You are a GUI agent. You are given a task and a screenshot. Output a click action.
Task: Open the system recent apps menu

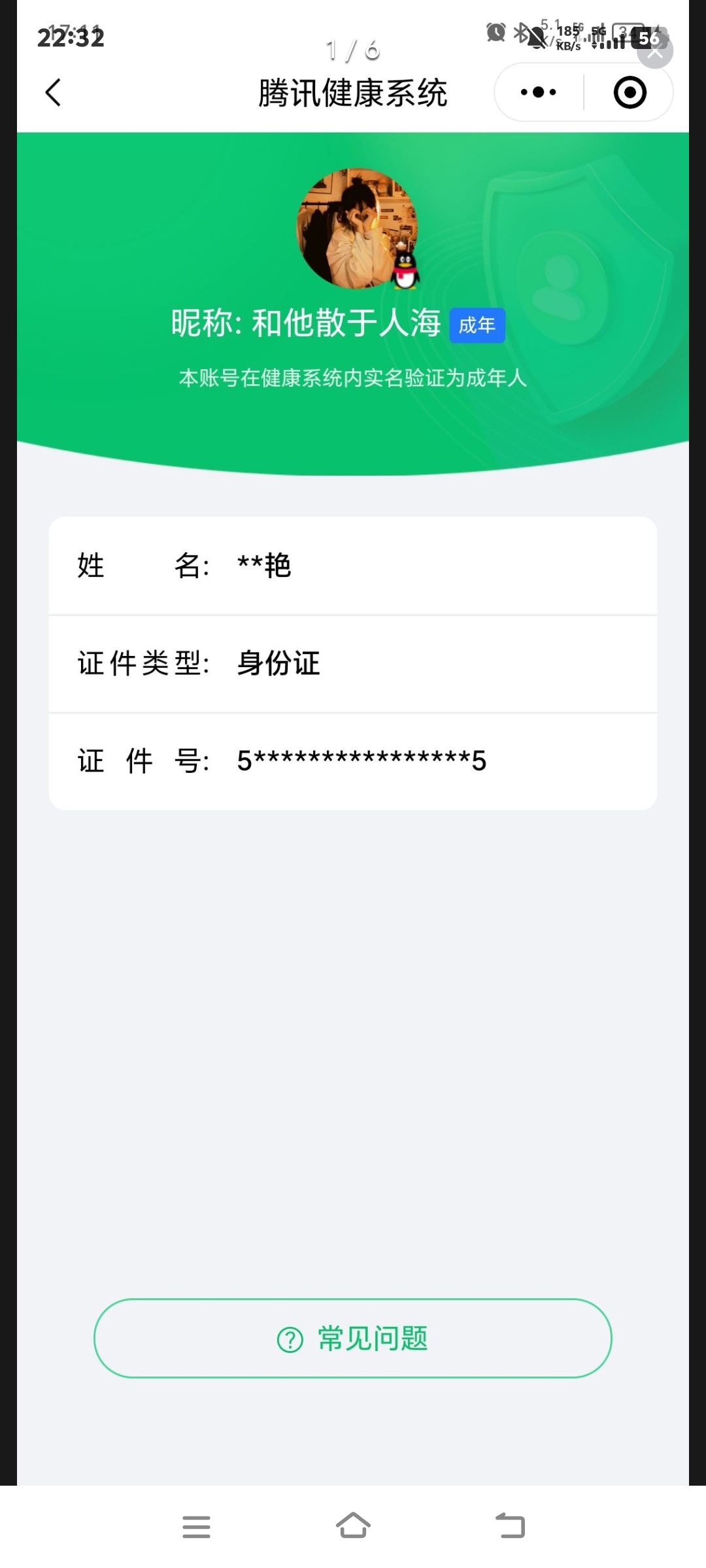pos(196,1527)
